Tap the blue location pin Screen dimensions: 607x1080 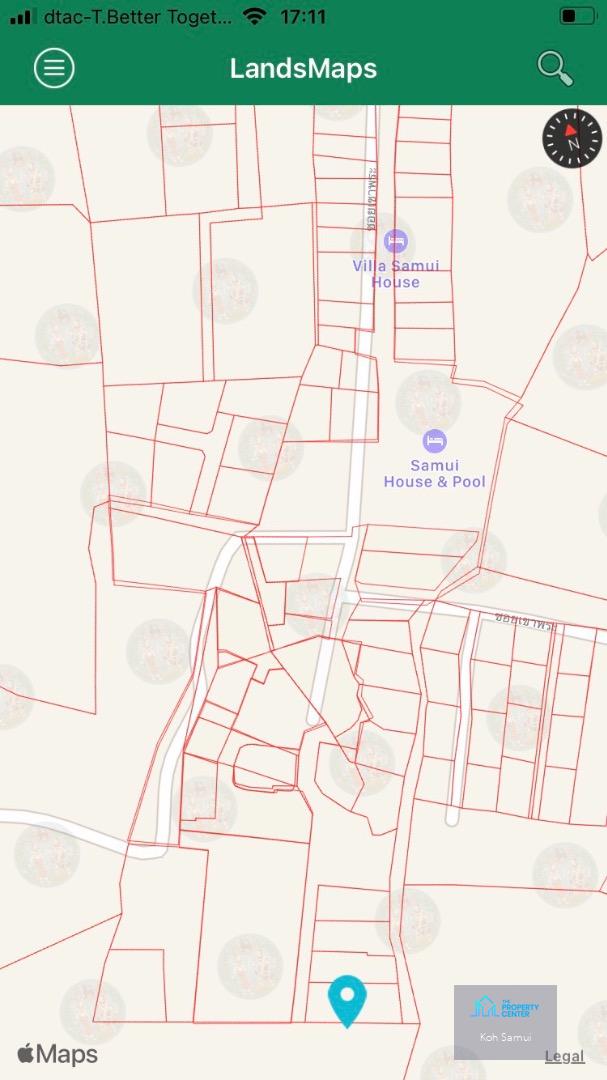pyautogui.click(x=347, y=1001)
